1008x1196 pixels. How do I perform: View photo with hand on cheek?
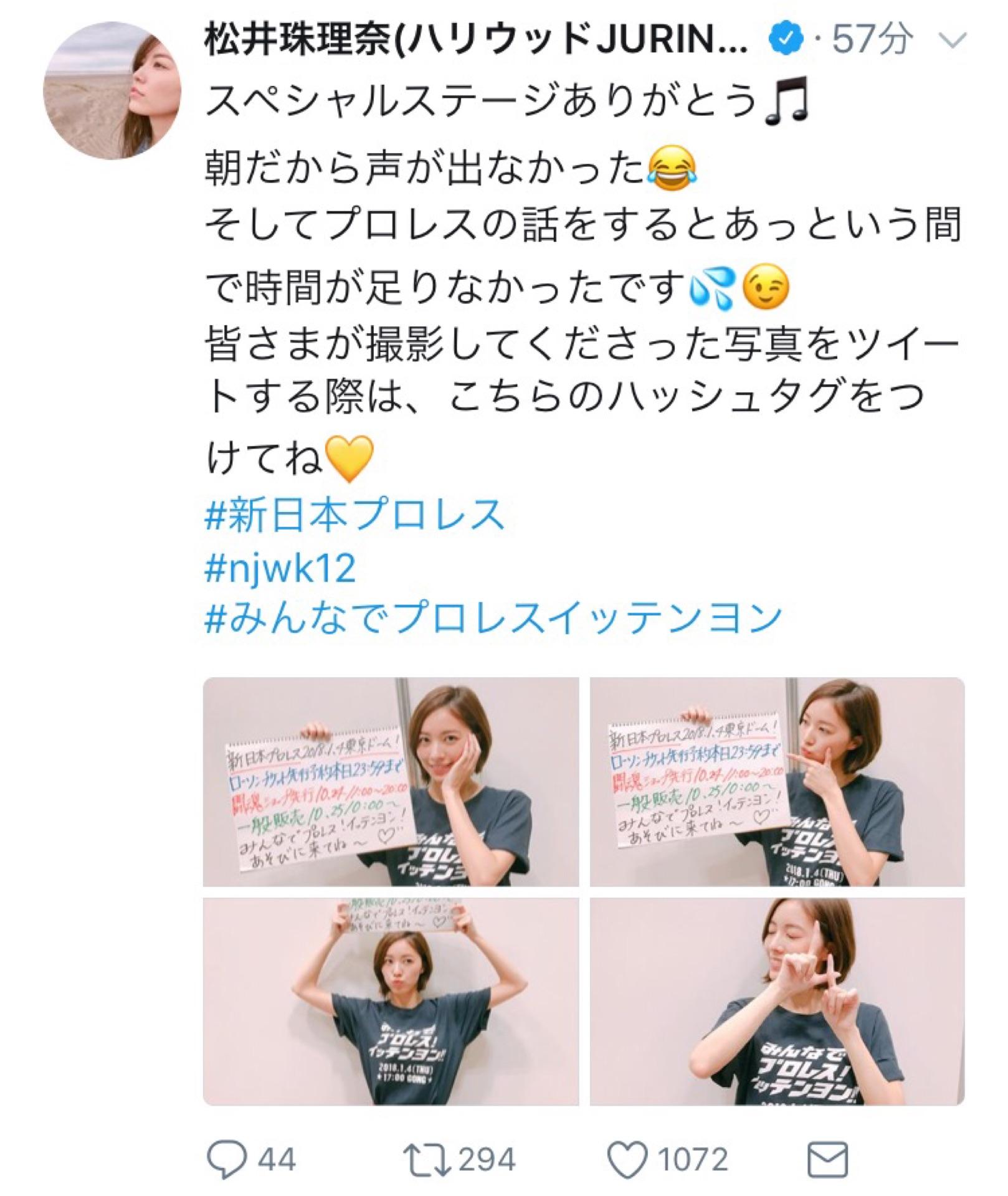coord(391,782)
